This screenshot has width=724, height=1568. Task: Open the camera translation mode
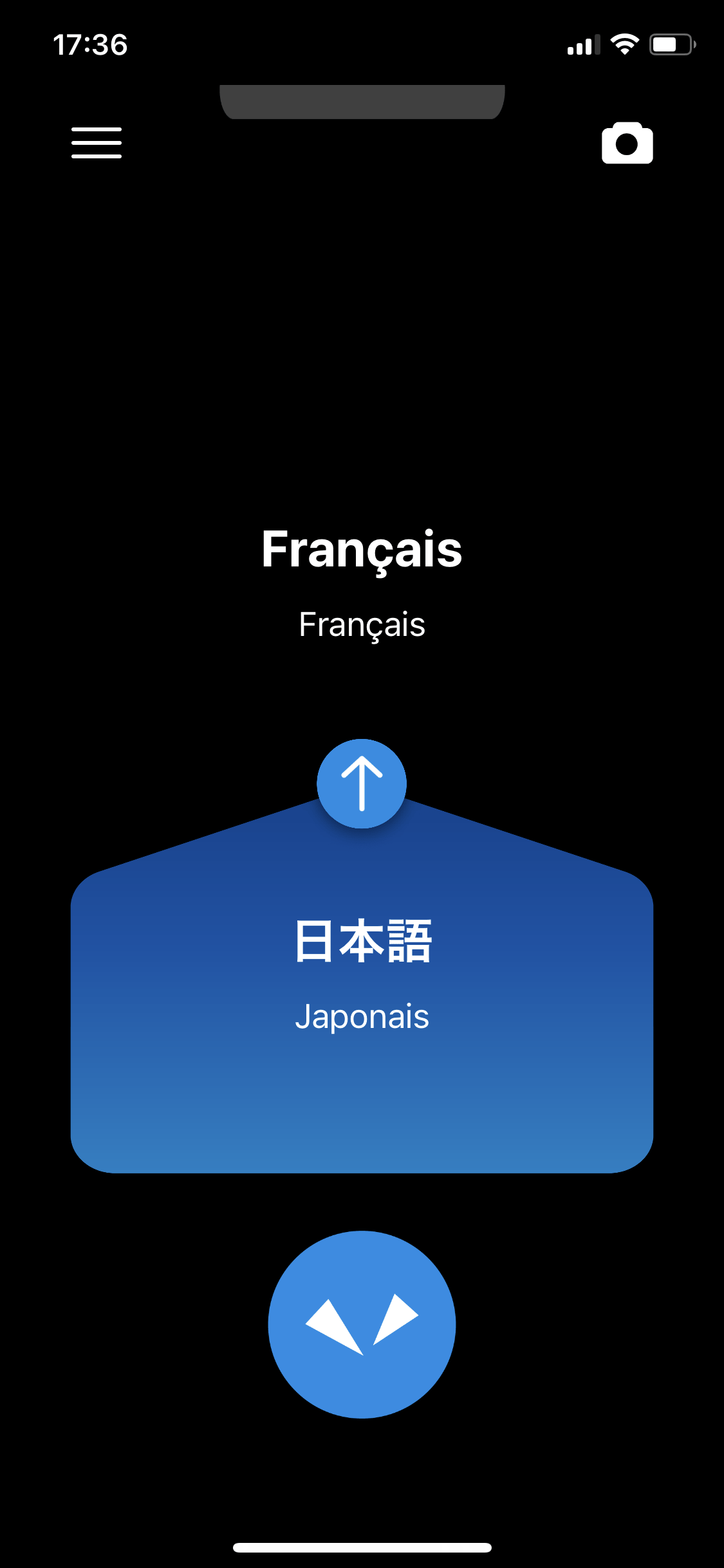point(627,143)
